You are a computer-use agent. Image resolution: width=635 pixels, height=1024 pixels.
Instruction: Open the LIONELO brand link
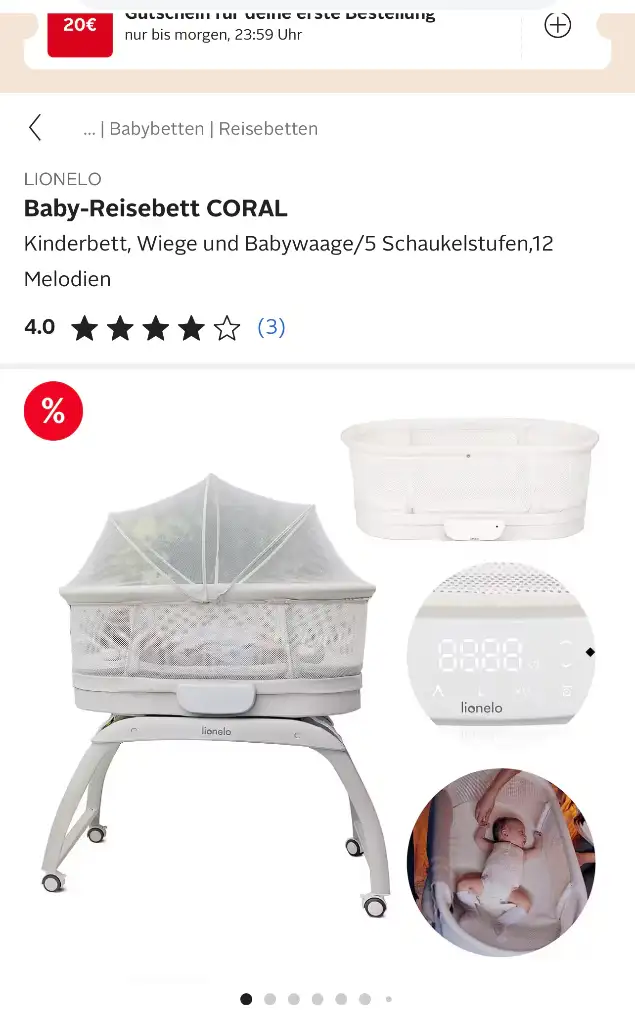63,179
